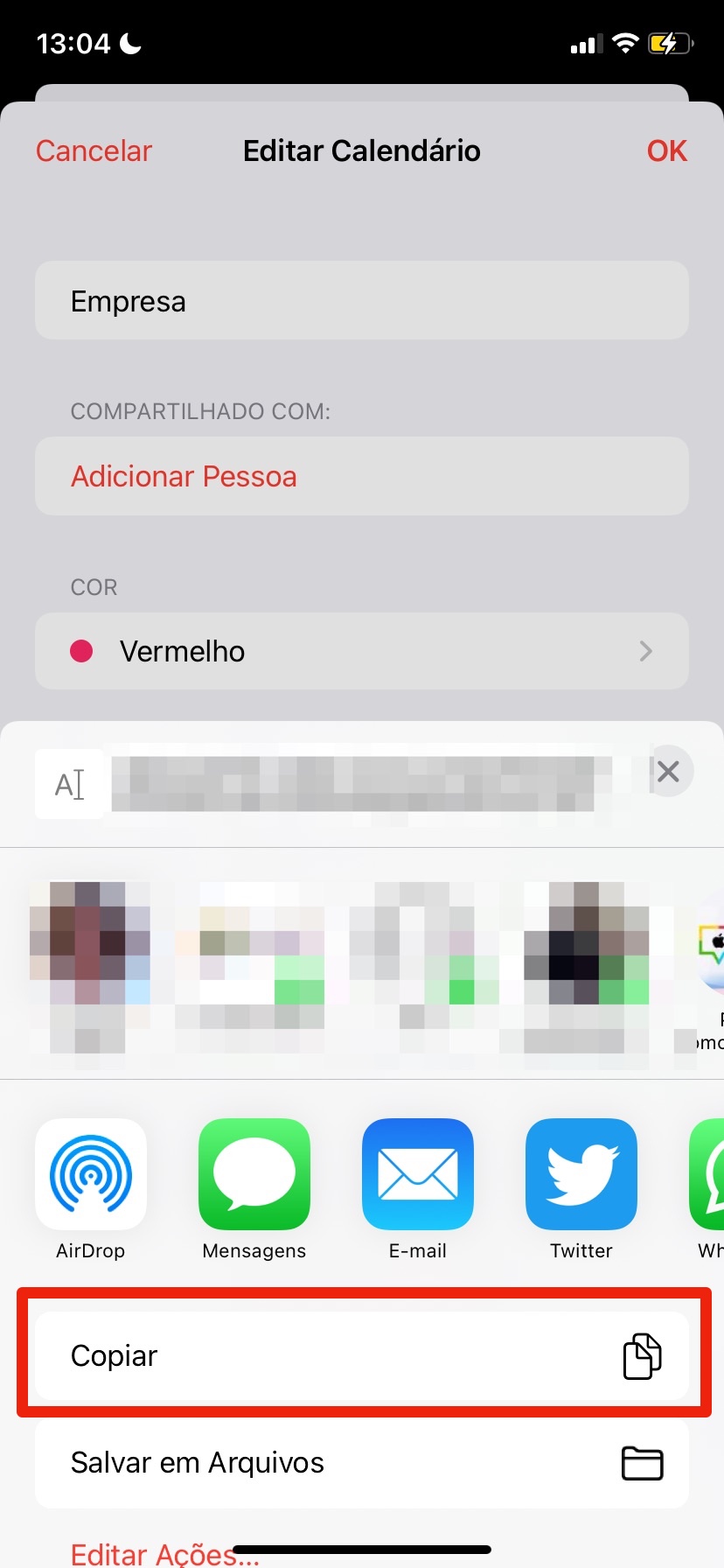Share to Twitter

[581, 1174]
